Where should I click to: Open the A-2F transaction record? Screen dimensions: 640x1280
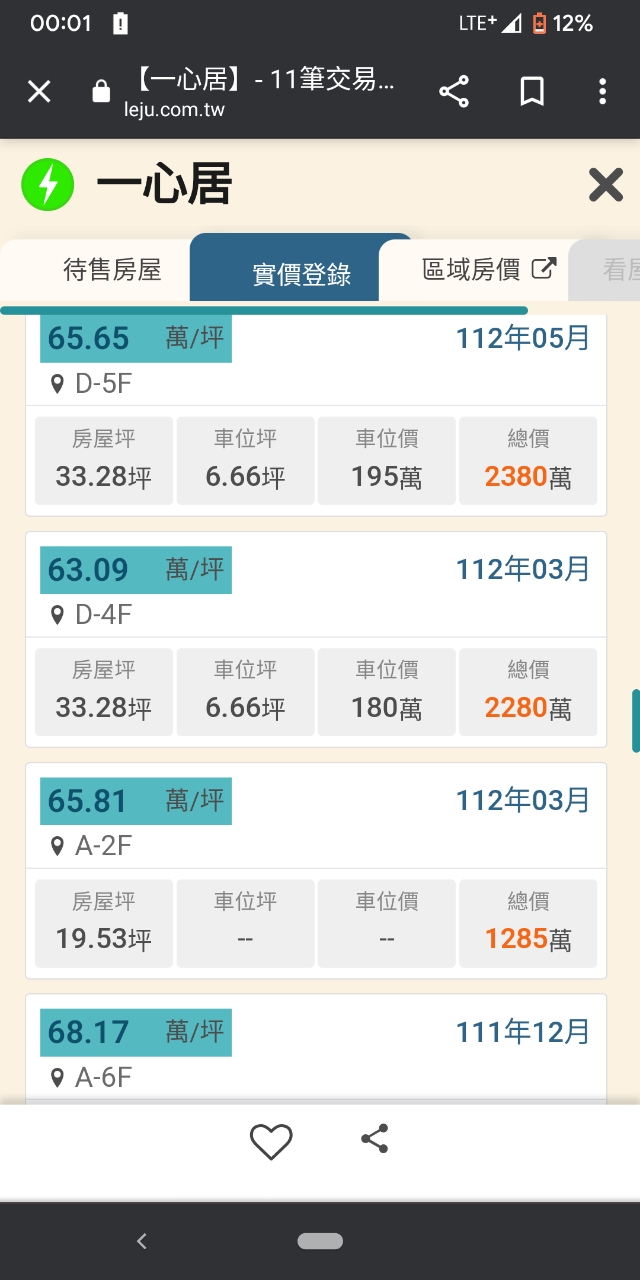(315, 870)
